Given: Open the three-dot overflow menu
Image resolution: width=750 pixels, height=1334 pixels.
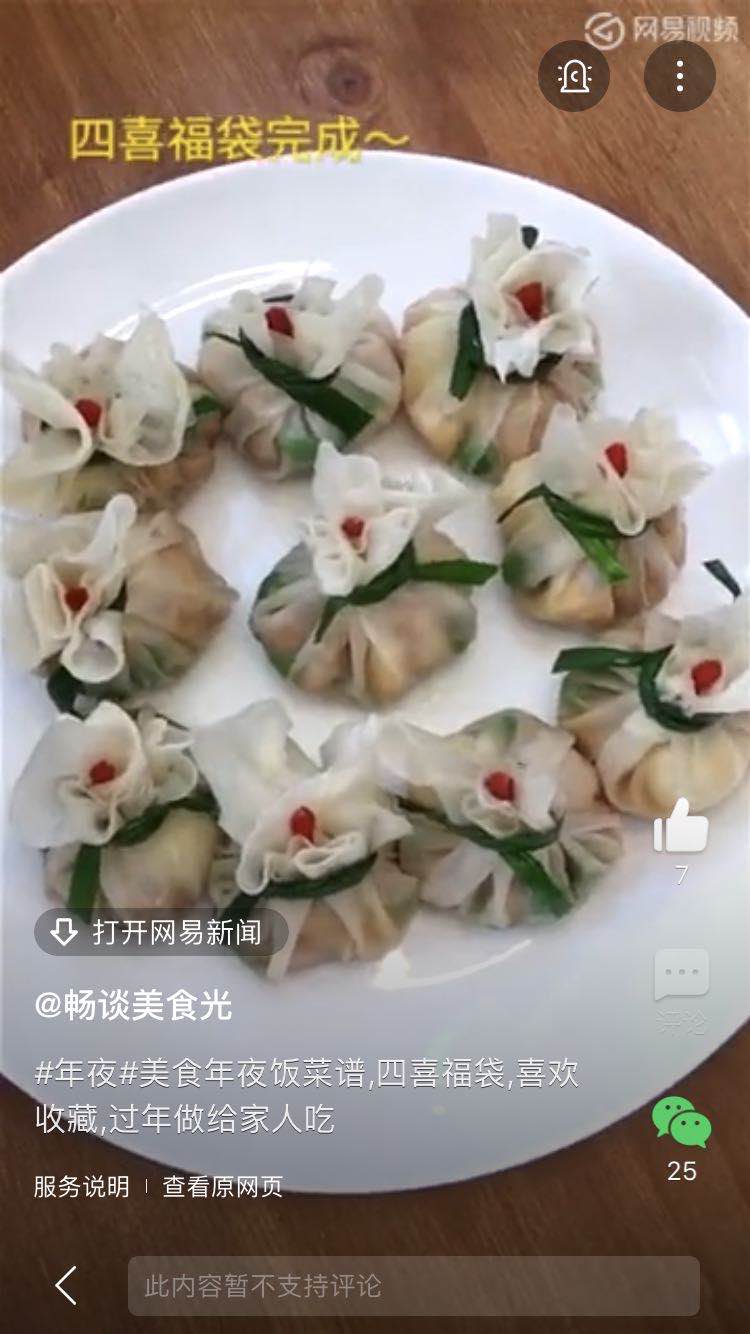Looking at the screenshot, I should tap(680, 76).
